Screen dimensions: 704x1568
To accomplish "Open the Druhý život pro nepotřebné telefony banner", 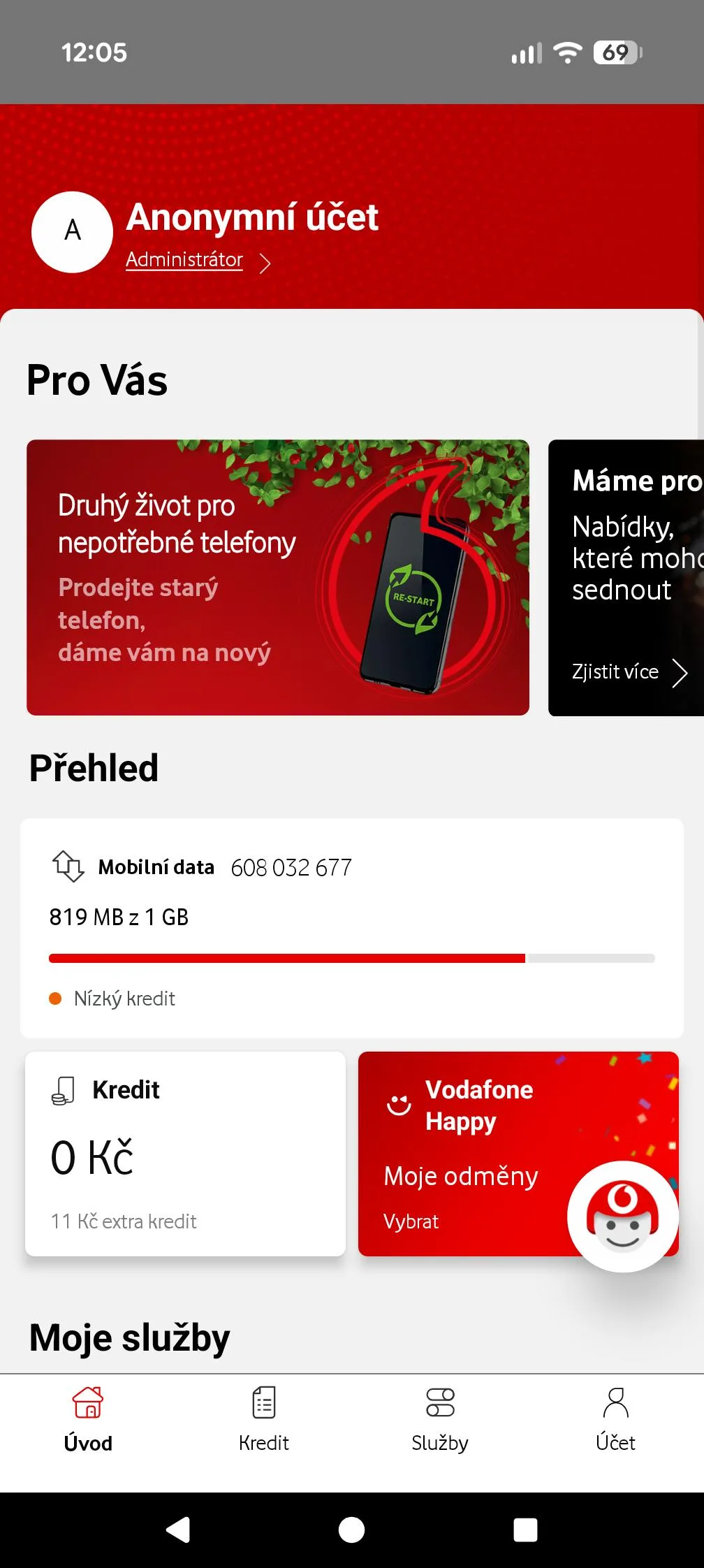I will point(277,577).
